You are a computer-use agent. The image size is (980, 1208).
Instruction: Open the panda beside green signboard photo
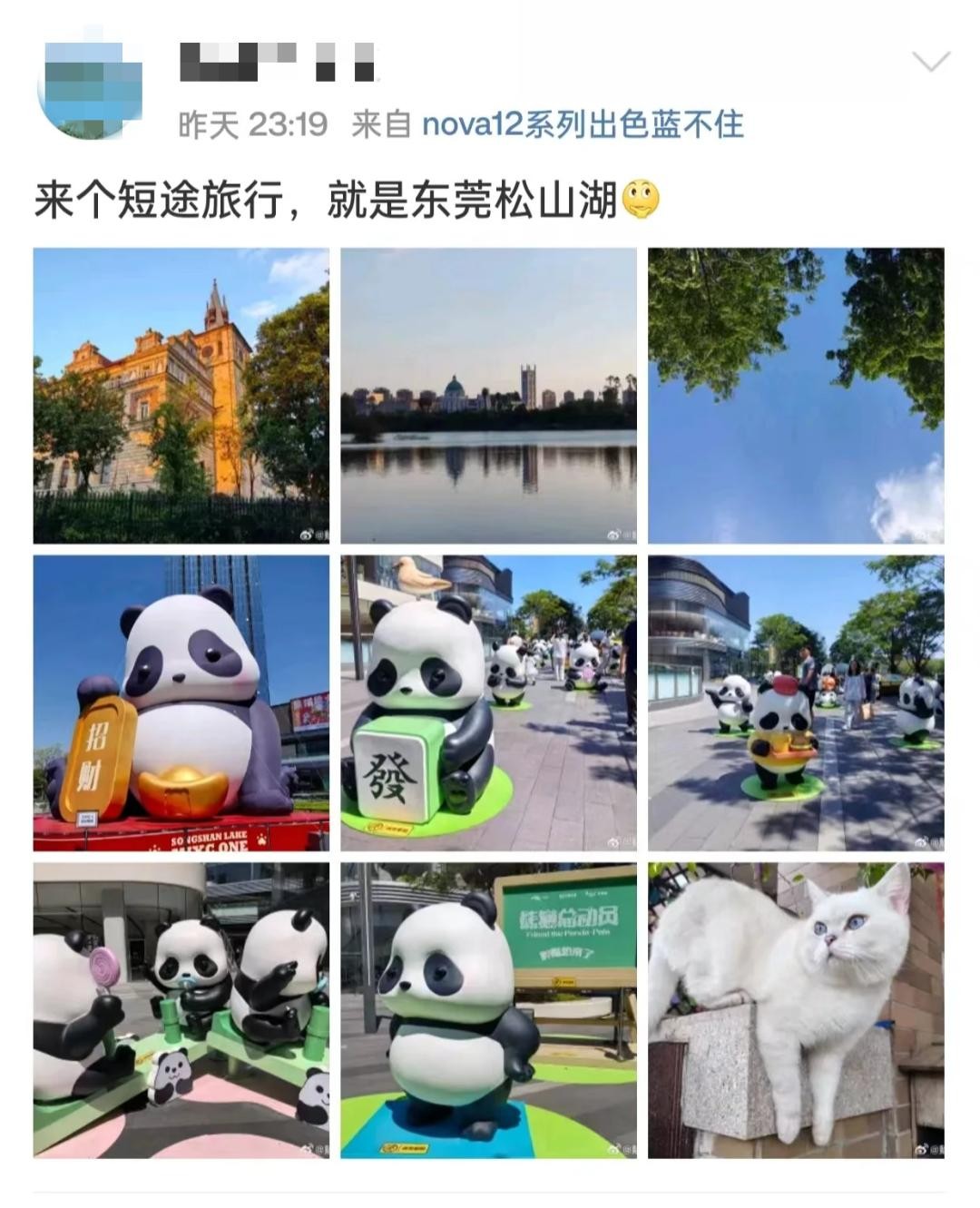tap(488, 1010)
